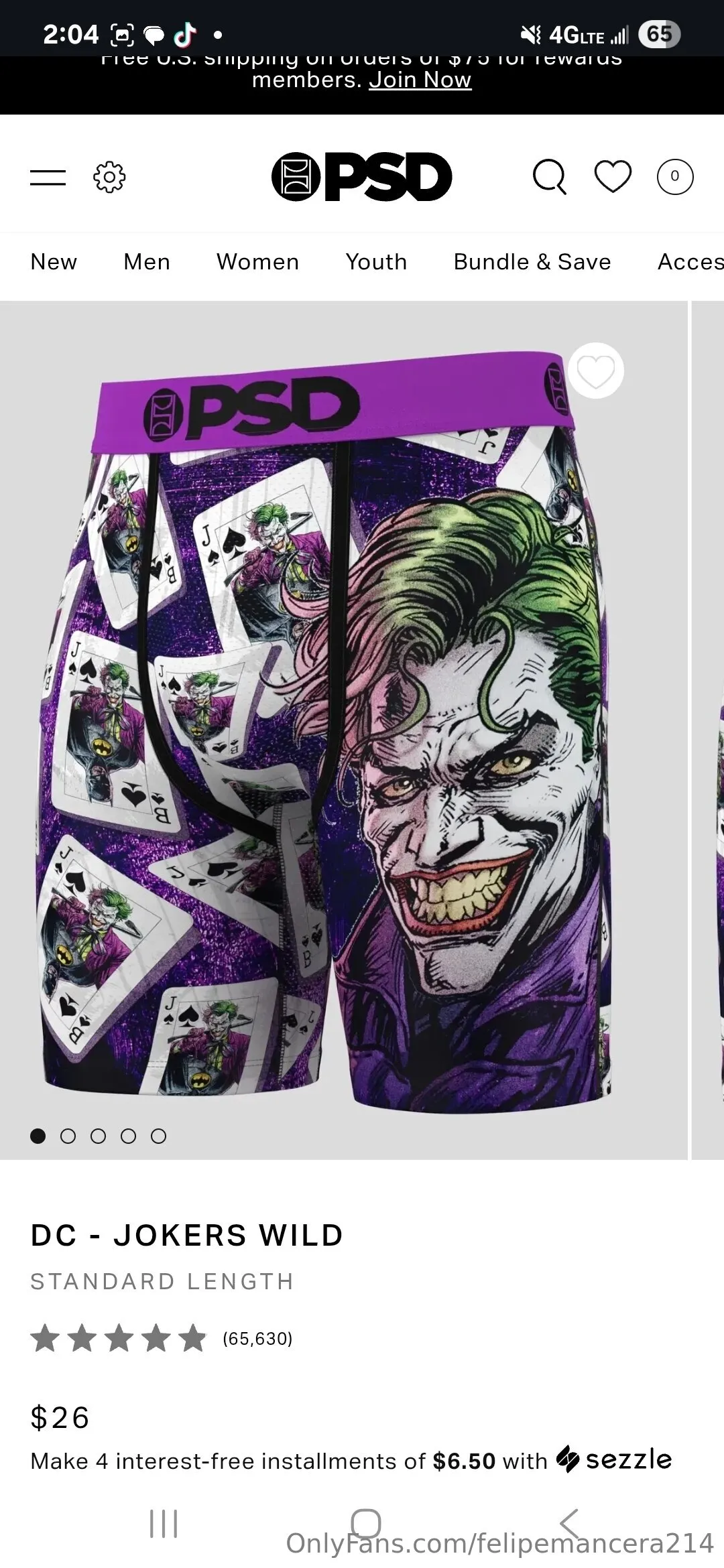Open the wishlist heart in the header
Viewport: 724px width, 1568px height.
[x=613, y=177]
